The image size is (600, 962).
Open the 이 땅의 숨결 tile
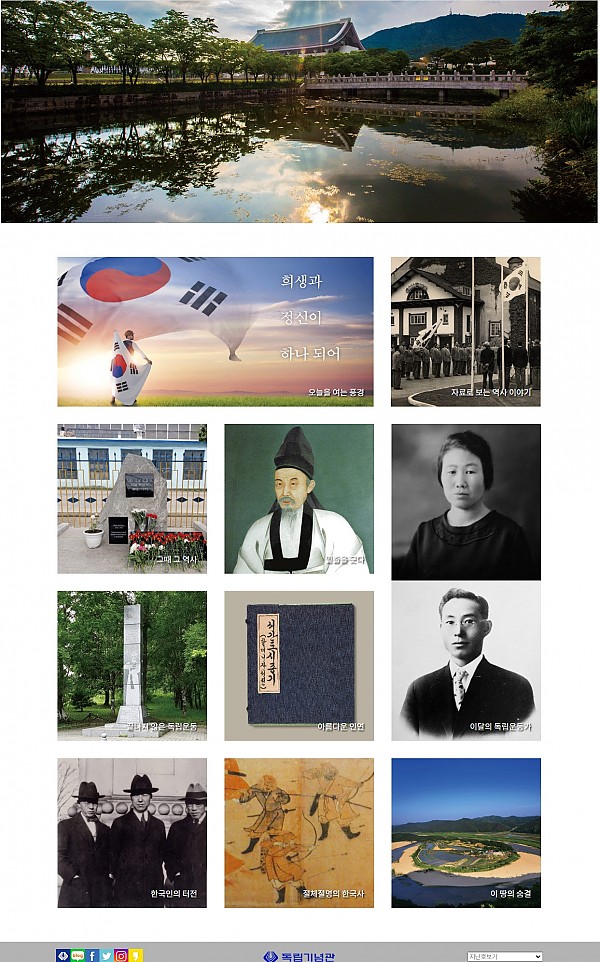pos(465,832)
